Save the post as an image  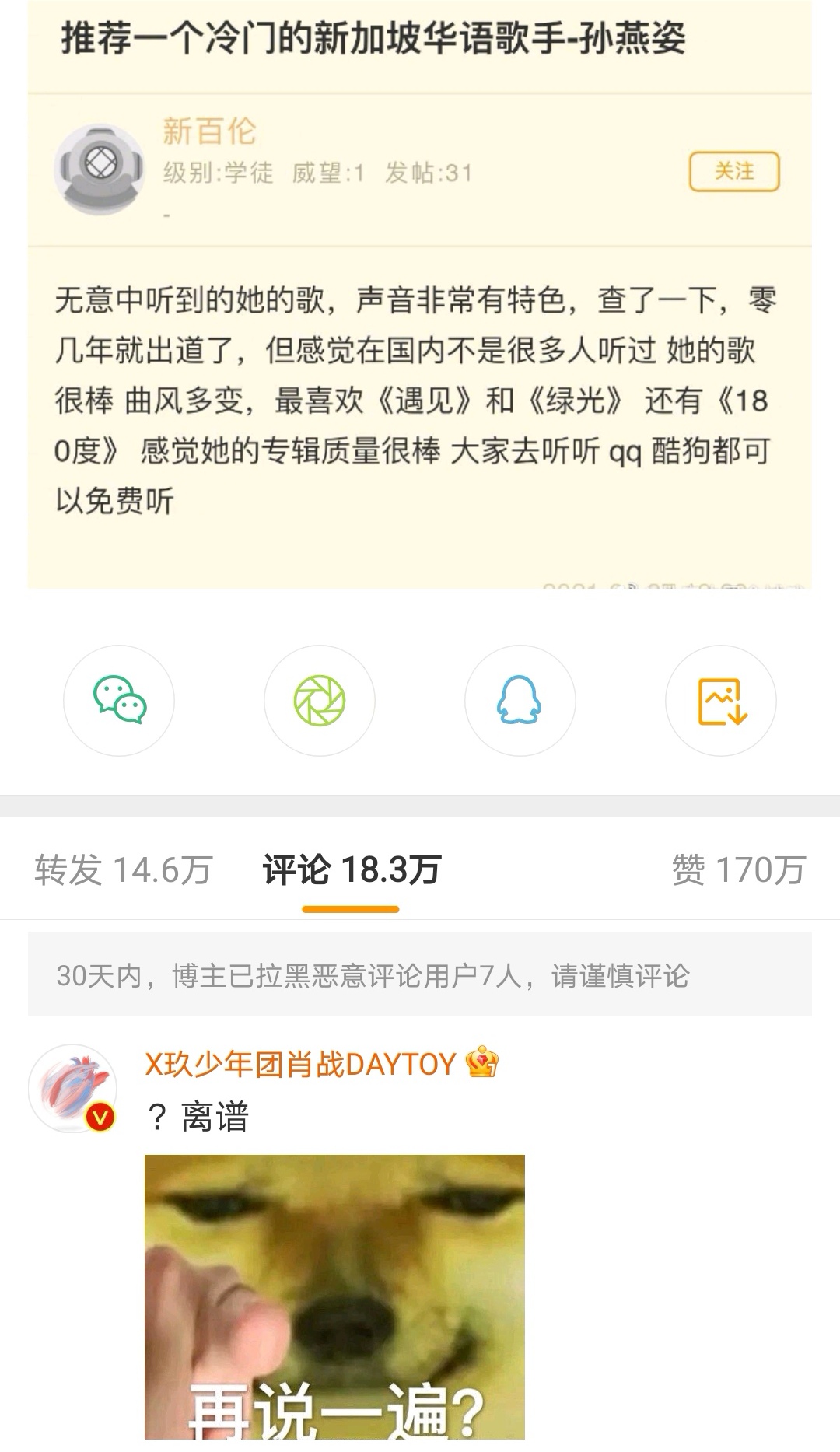[720, 701]
